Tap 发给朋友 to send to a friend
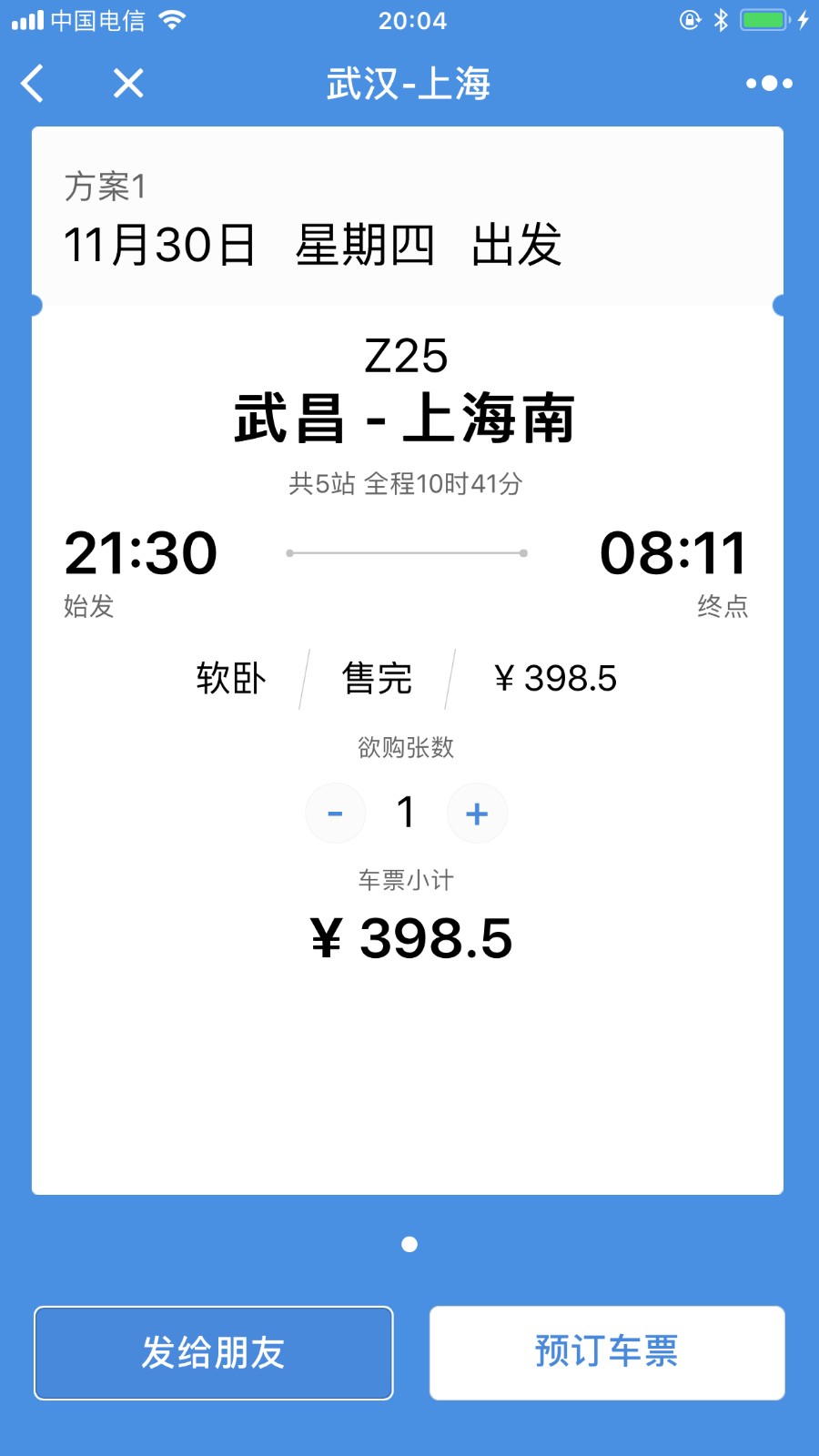Viewport: 819px width, 1456px height. coord(214,1353)
